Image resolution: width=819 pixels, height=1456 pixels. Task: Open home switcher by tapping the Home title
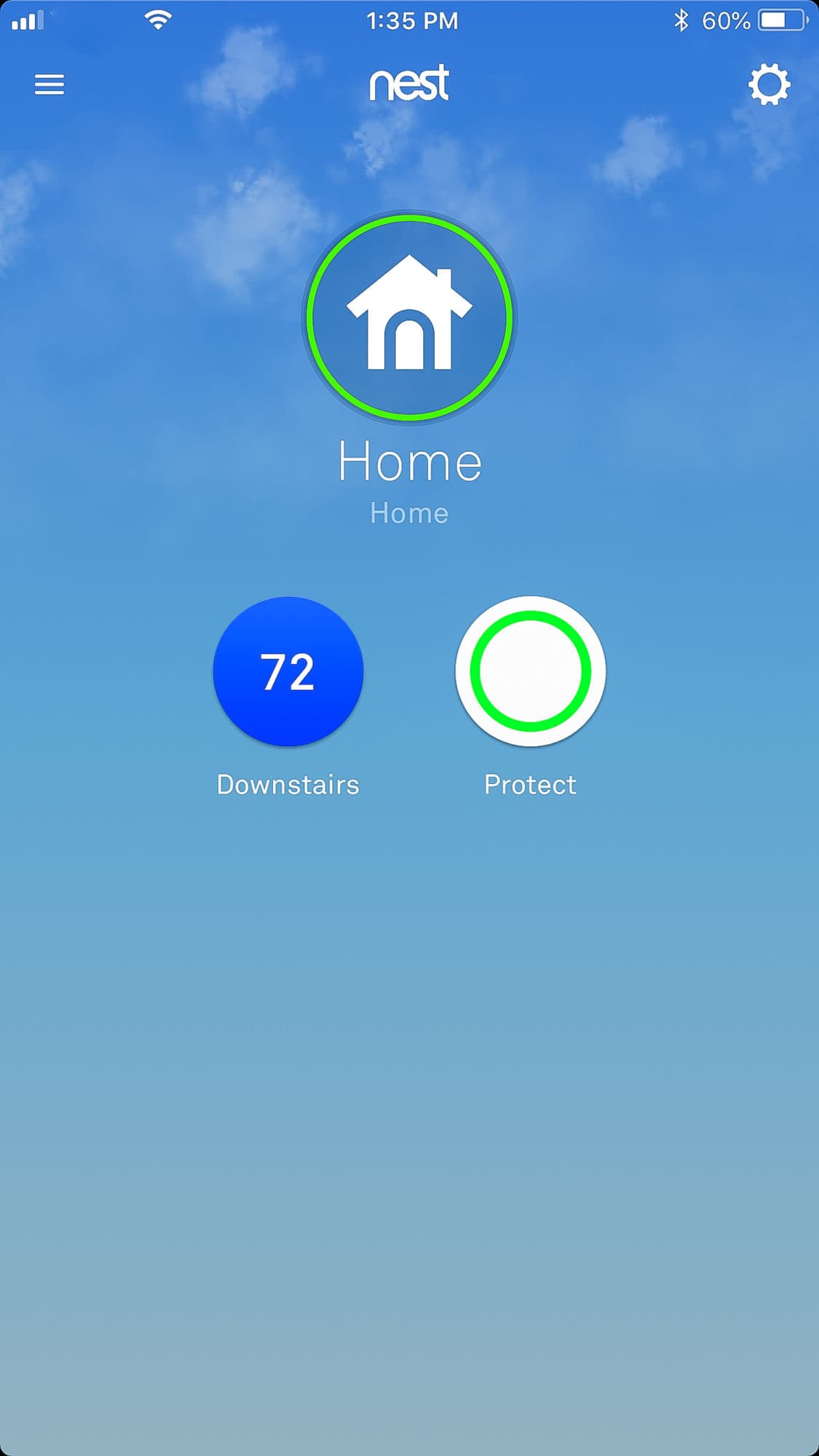411,461
